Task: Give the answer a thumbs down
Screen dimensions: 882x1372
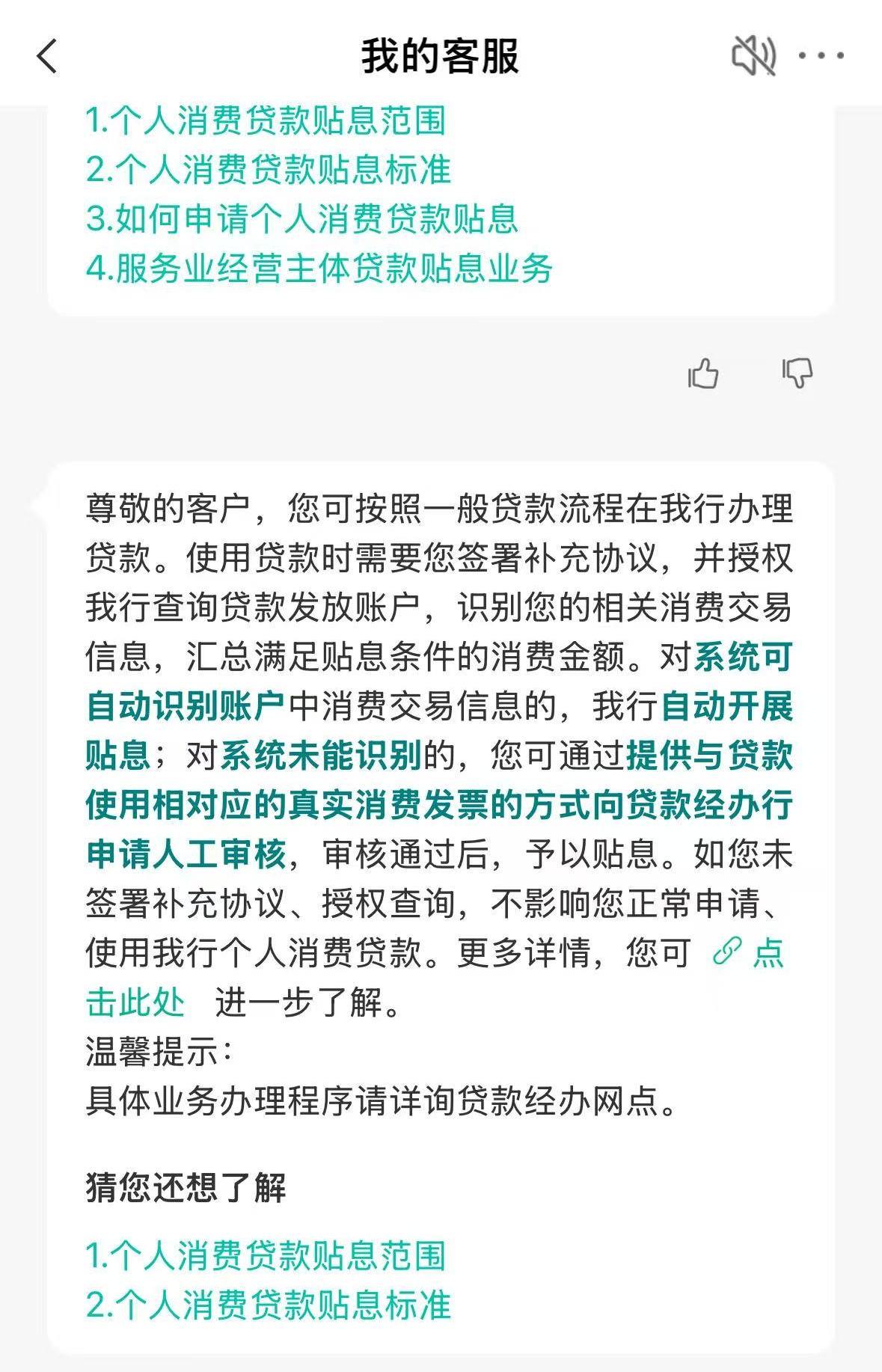Action: pyautogui.click(x=797, y=373)
